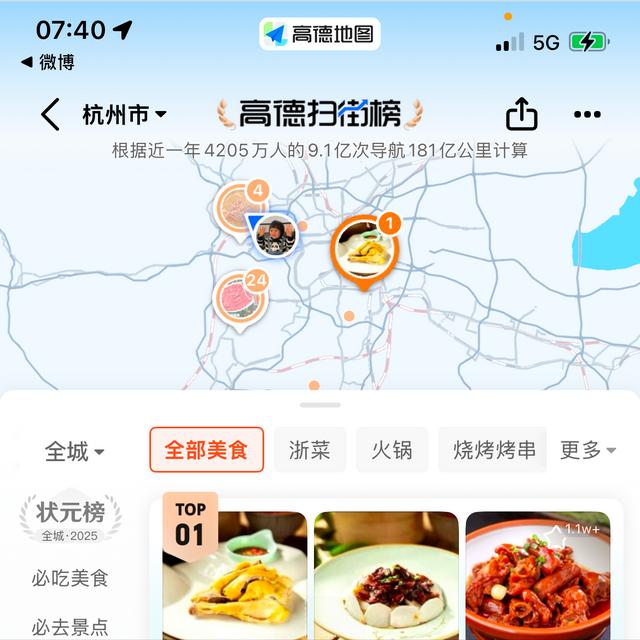Tap map marker numbered 4
Image resolution: width=640 pixels, height=640 pixels.
click(240, 205)
